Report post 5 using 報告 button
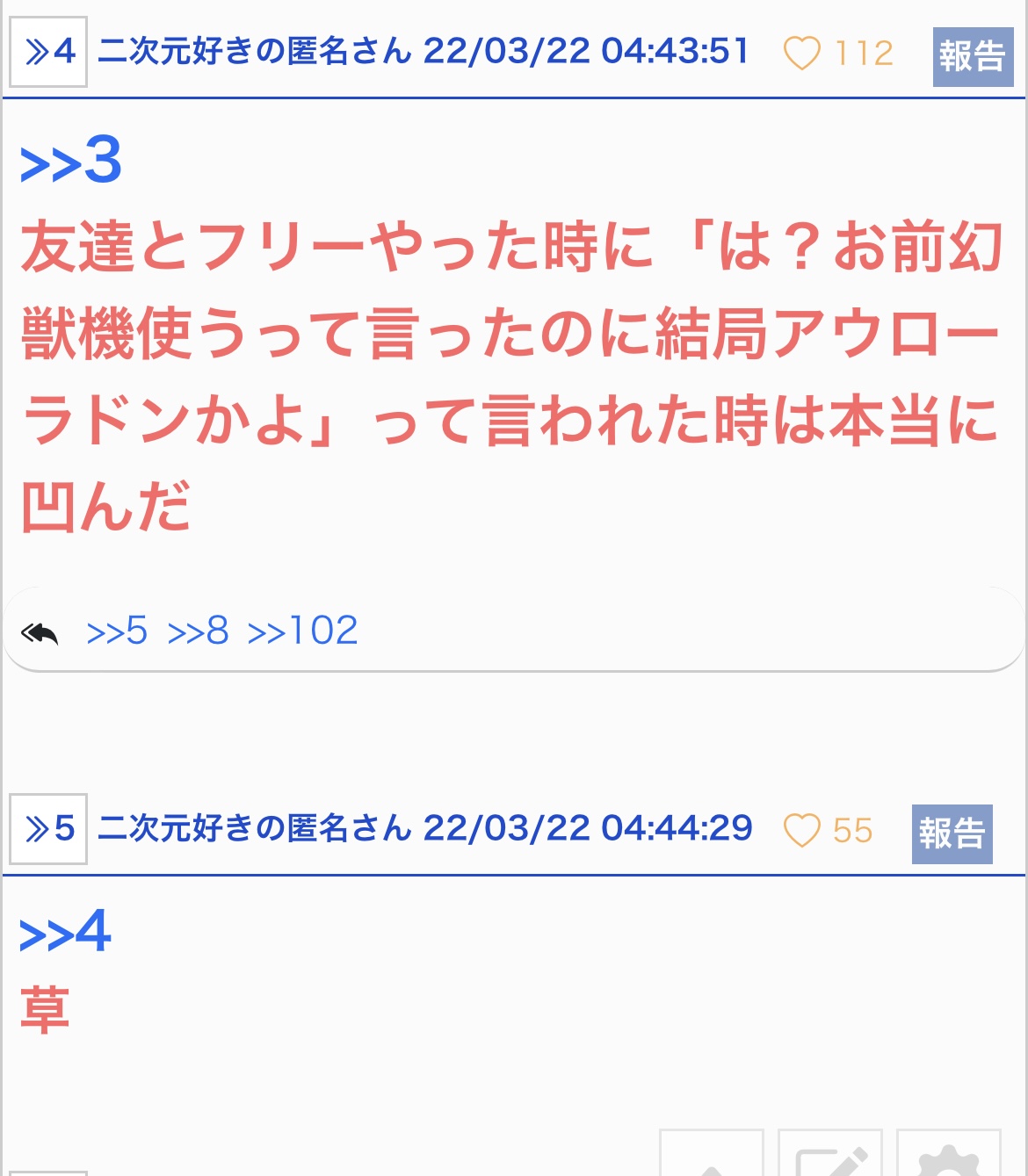Viewport: 1028px width, 1176px height. (952, 833)
